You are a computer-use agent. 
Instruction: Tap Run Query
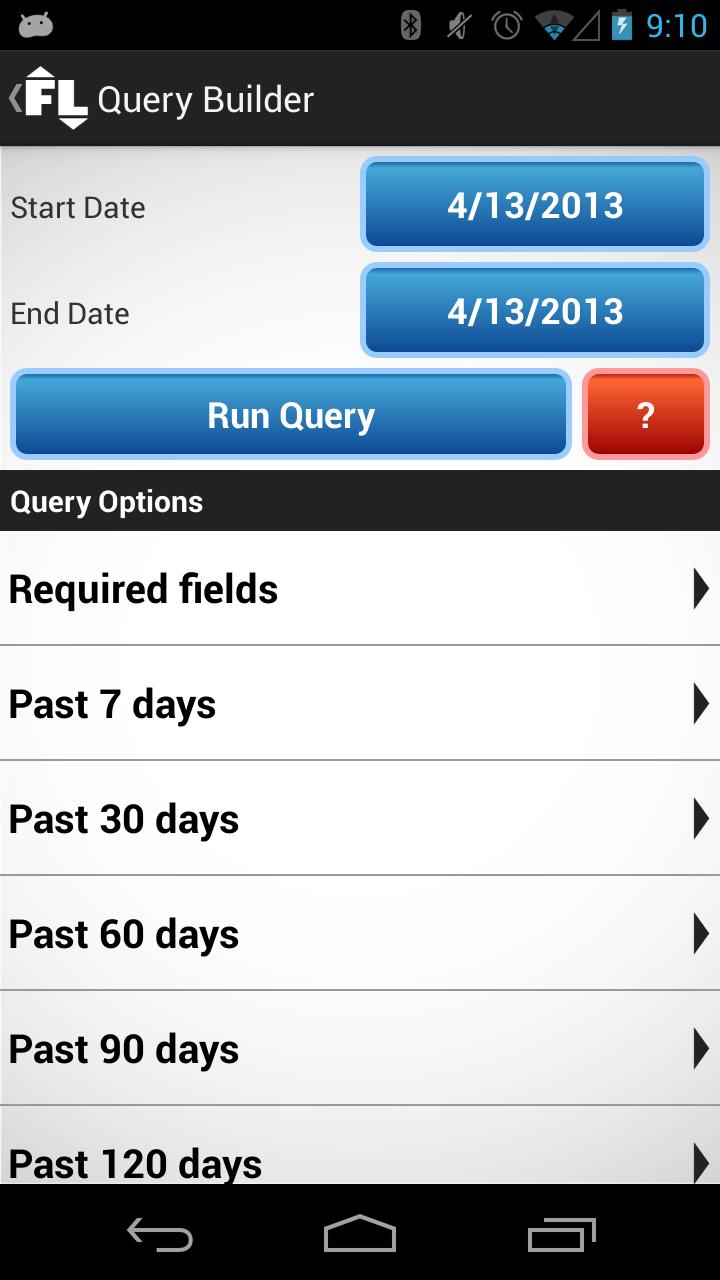pyautogui.click(x=291, y=415)
